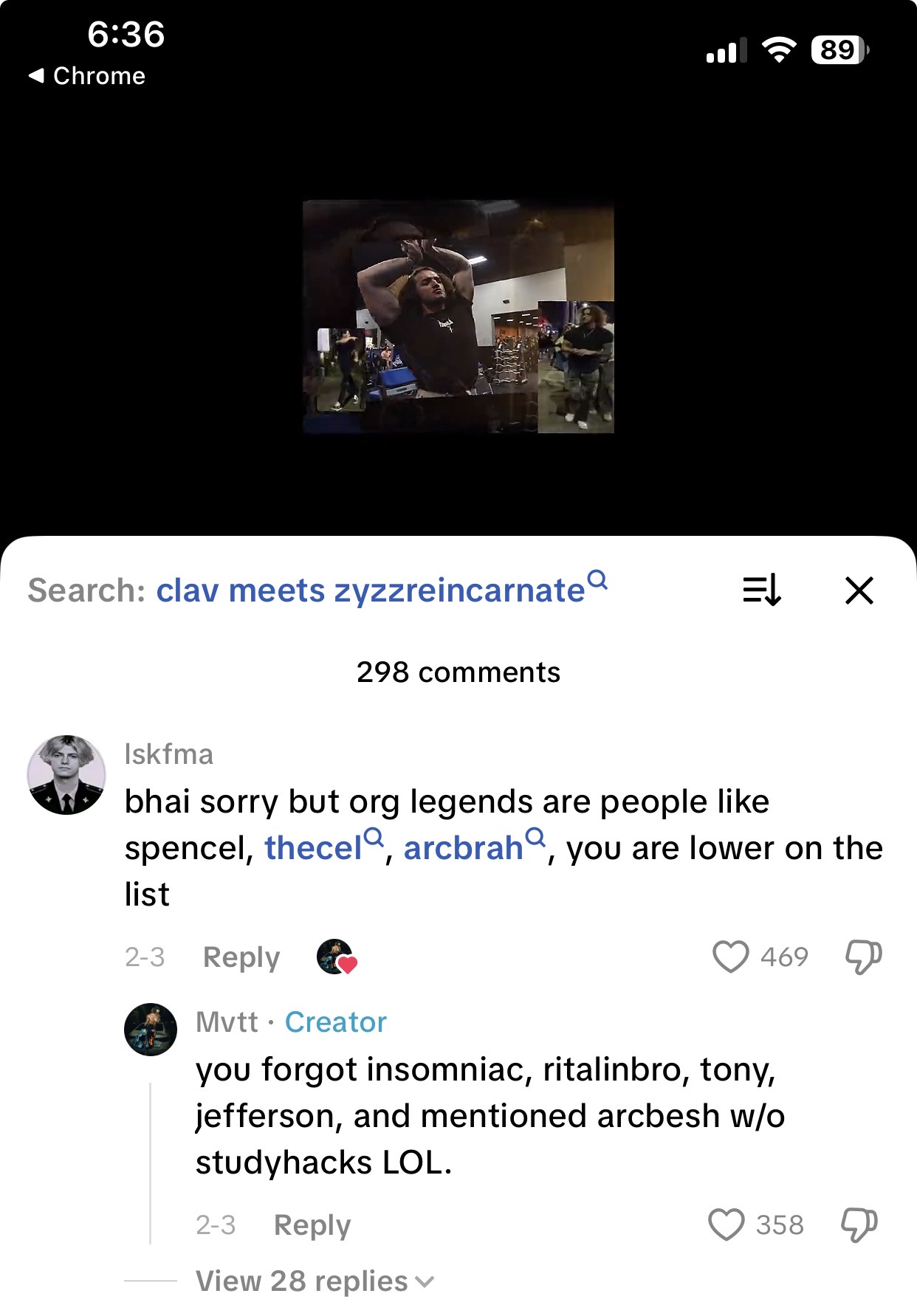Open lskfma's profile picture
The width and height of the screenshot is (917, 1316).
click(x=66, y=775)
